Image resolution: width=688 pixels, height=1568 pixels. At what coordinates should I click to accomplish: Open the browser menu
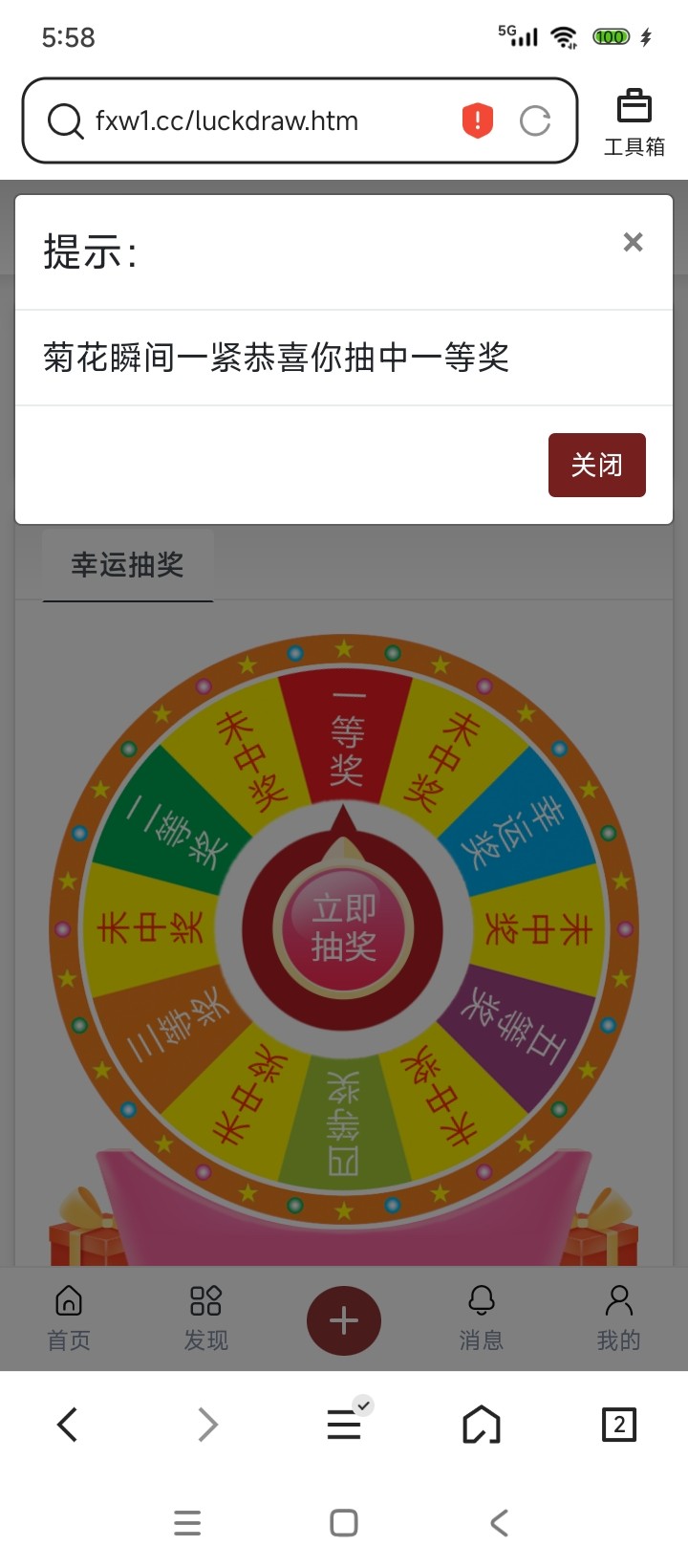click(x=344, y=1425)
